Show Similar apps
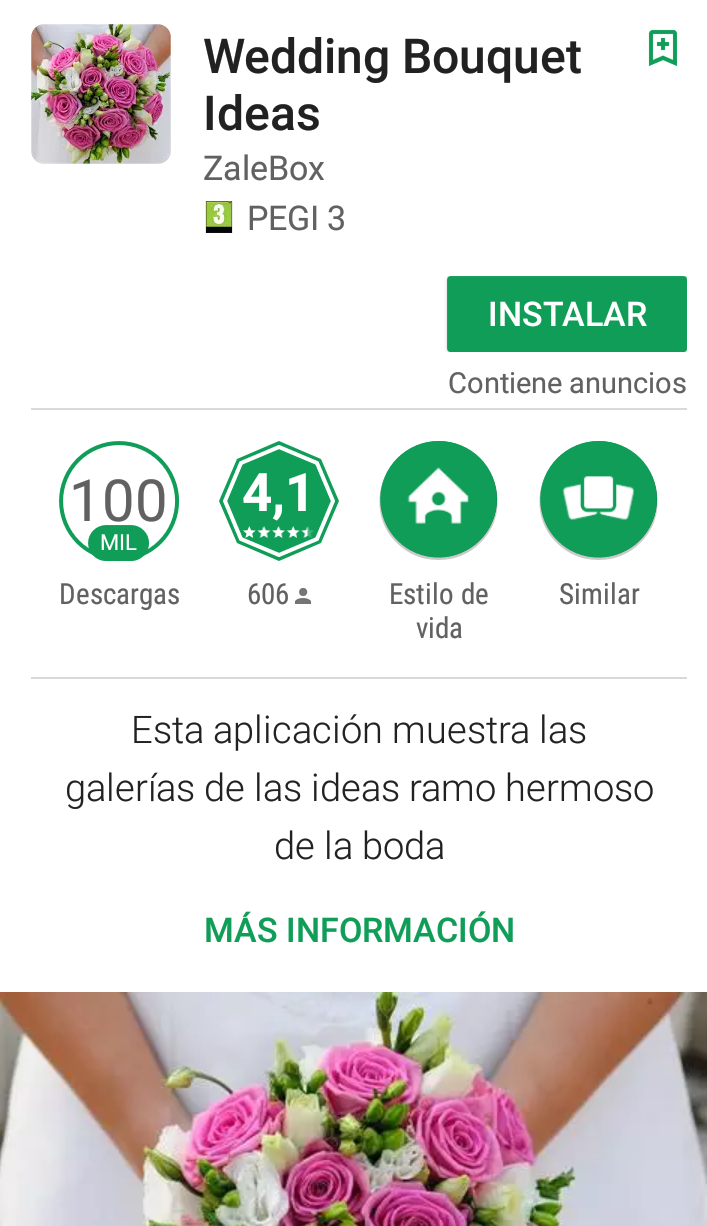This screenshot has height=1226, width=707. click(x=599, y=500)
